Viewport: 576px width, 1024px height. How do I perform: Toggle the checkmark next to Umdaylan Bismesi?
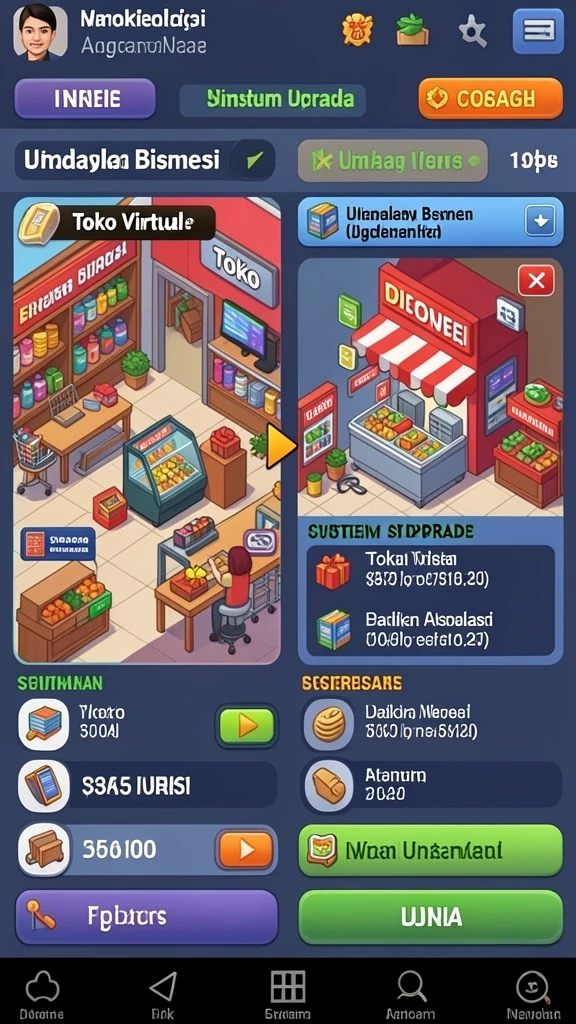pyautogui.click(x=253, y=160)
